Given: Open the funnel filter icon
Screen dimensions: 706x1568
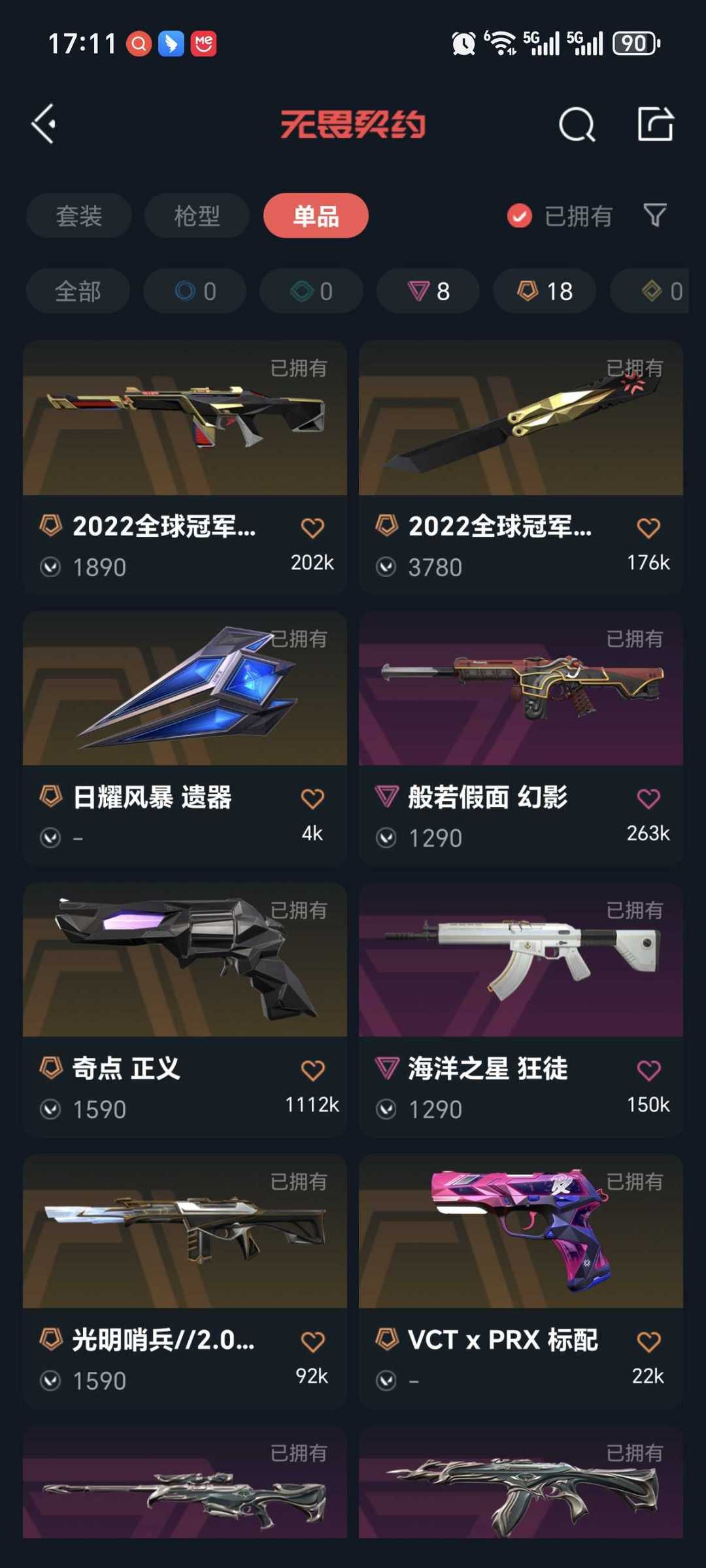Looking at the screenshot, I should point(655,215).
